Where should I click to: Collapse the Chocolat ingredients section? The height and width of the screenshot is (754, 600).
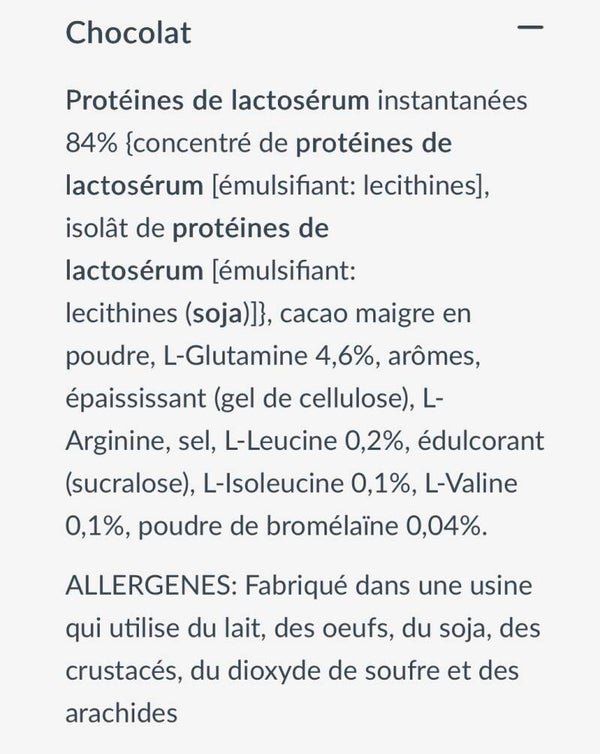click(x=530, y=27)
